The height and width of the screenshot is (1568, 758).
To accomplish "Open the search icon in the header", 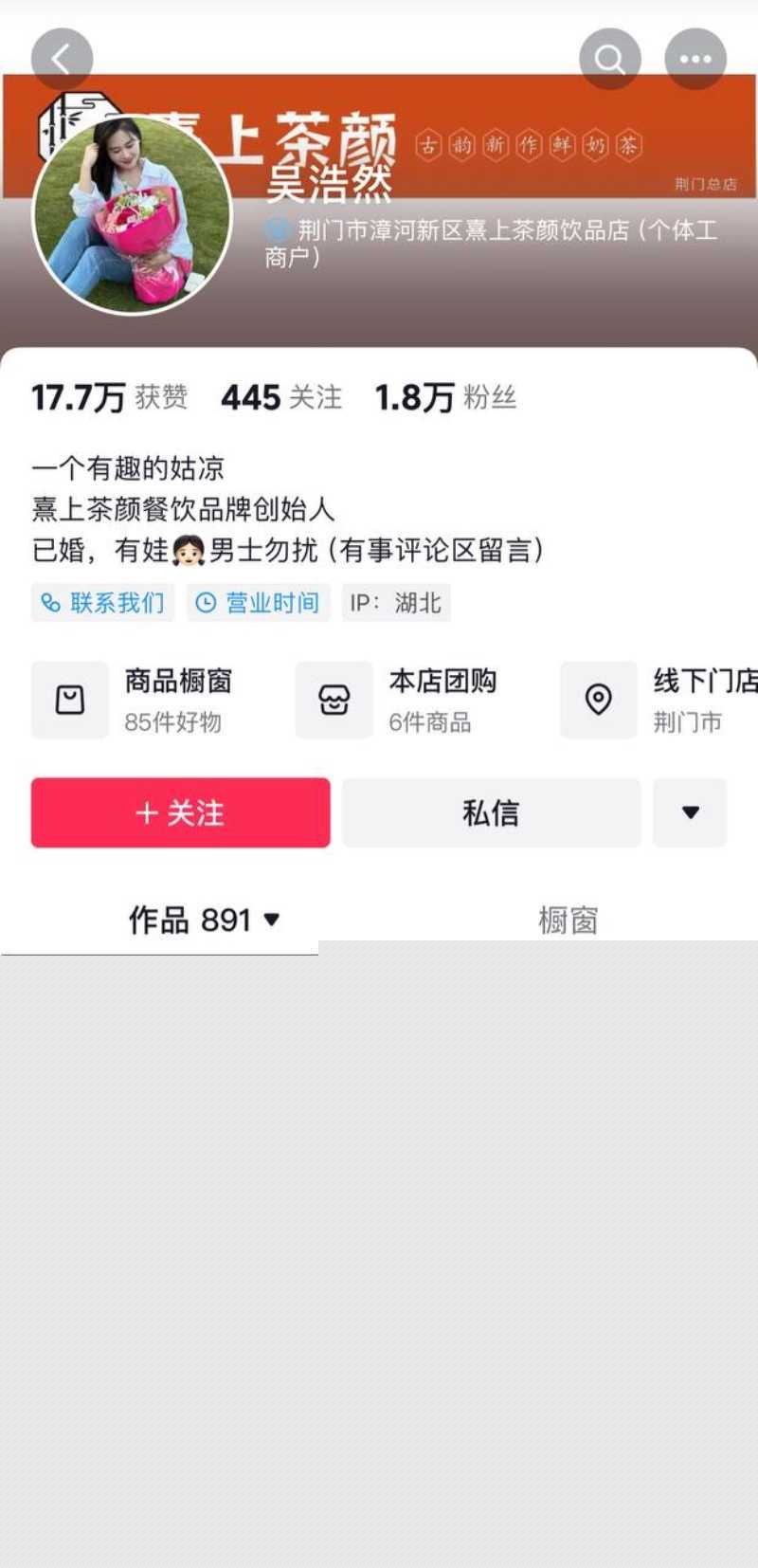I will coord(609,59).
